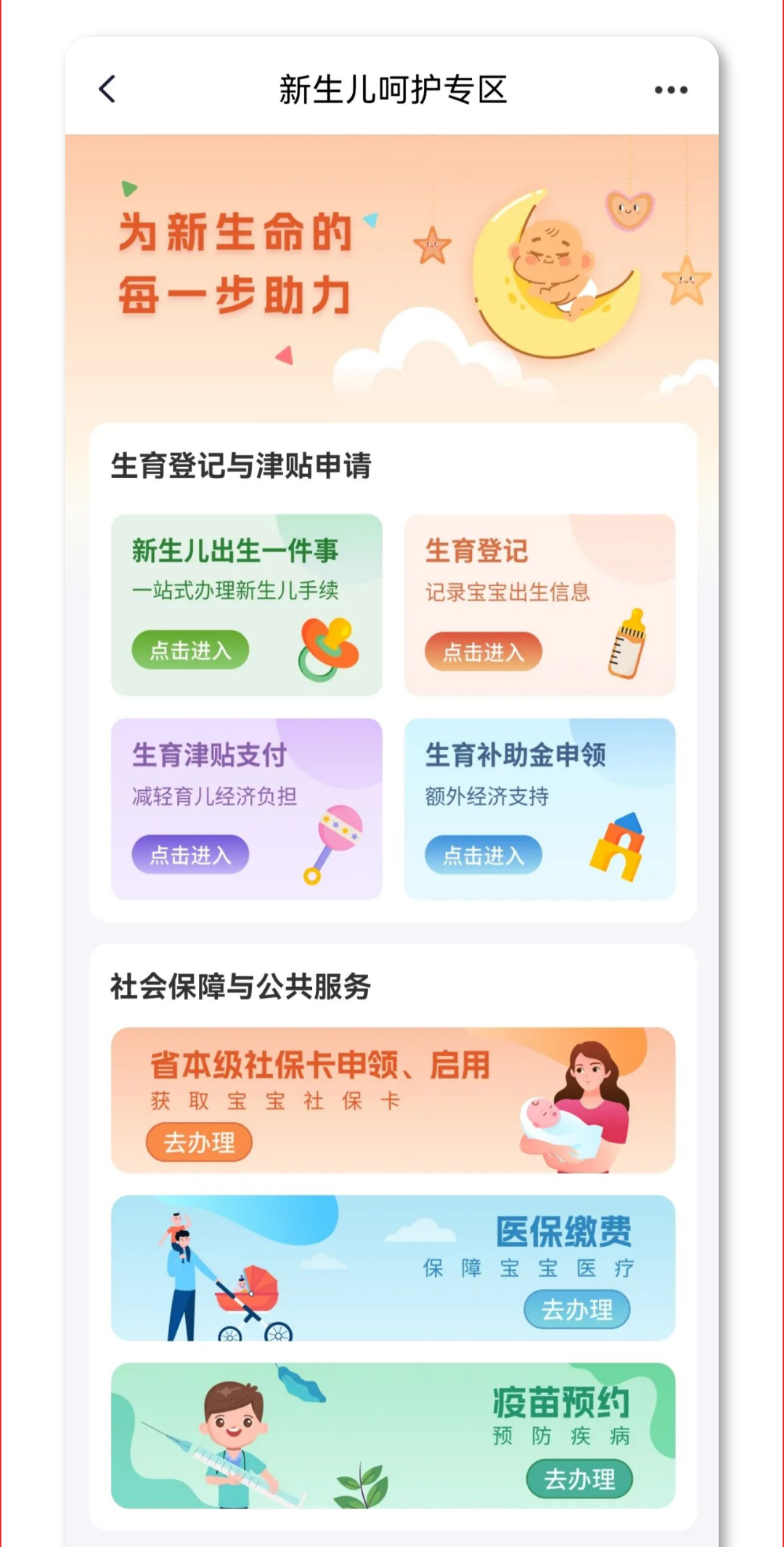Tap 去办理 on the 疫苗预约 banner
Screen dimensions: 784x1547
click(579, 1479)
